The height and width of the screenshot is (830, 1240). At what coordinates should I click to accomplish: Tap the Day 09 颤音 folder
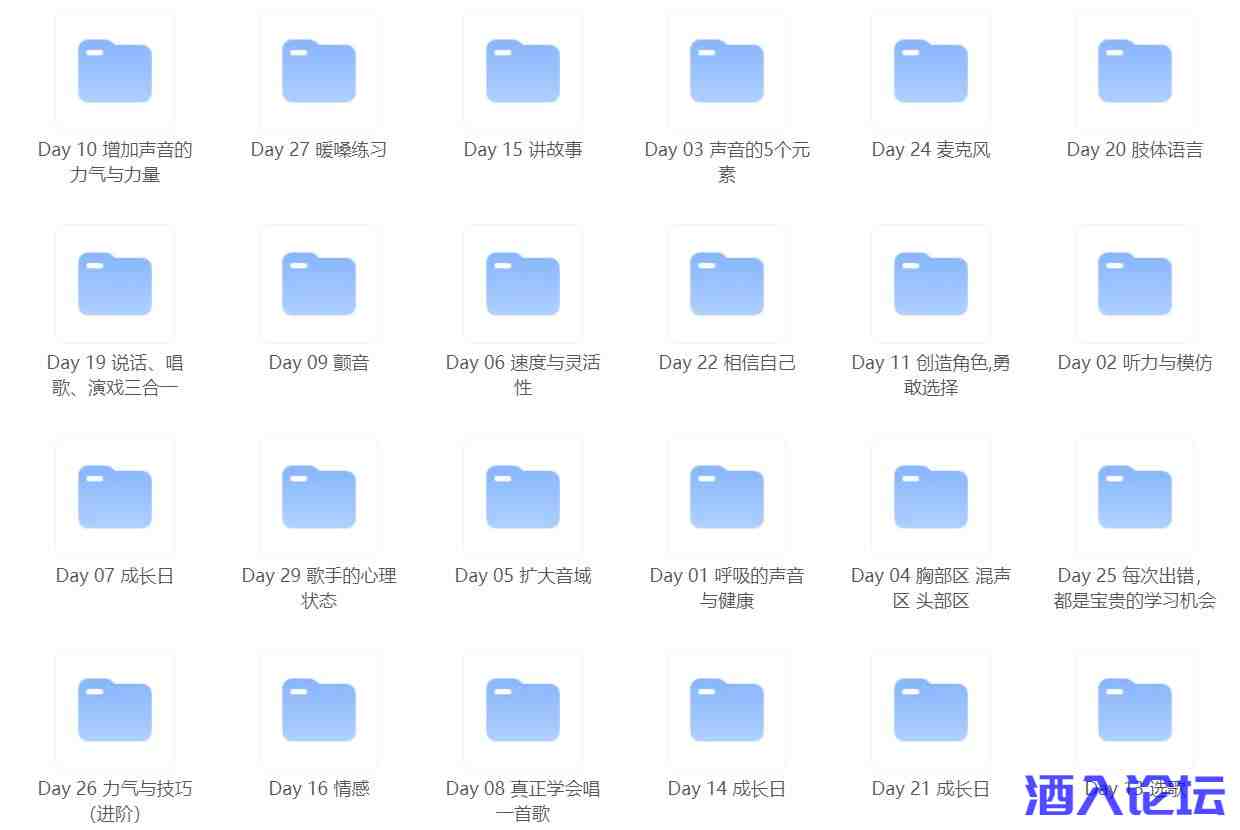coord(319,285)
